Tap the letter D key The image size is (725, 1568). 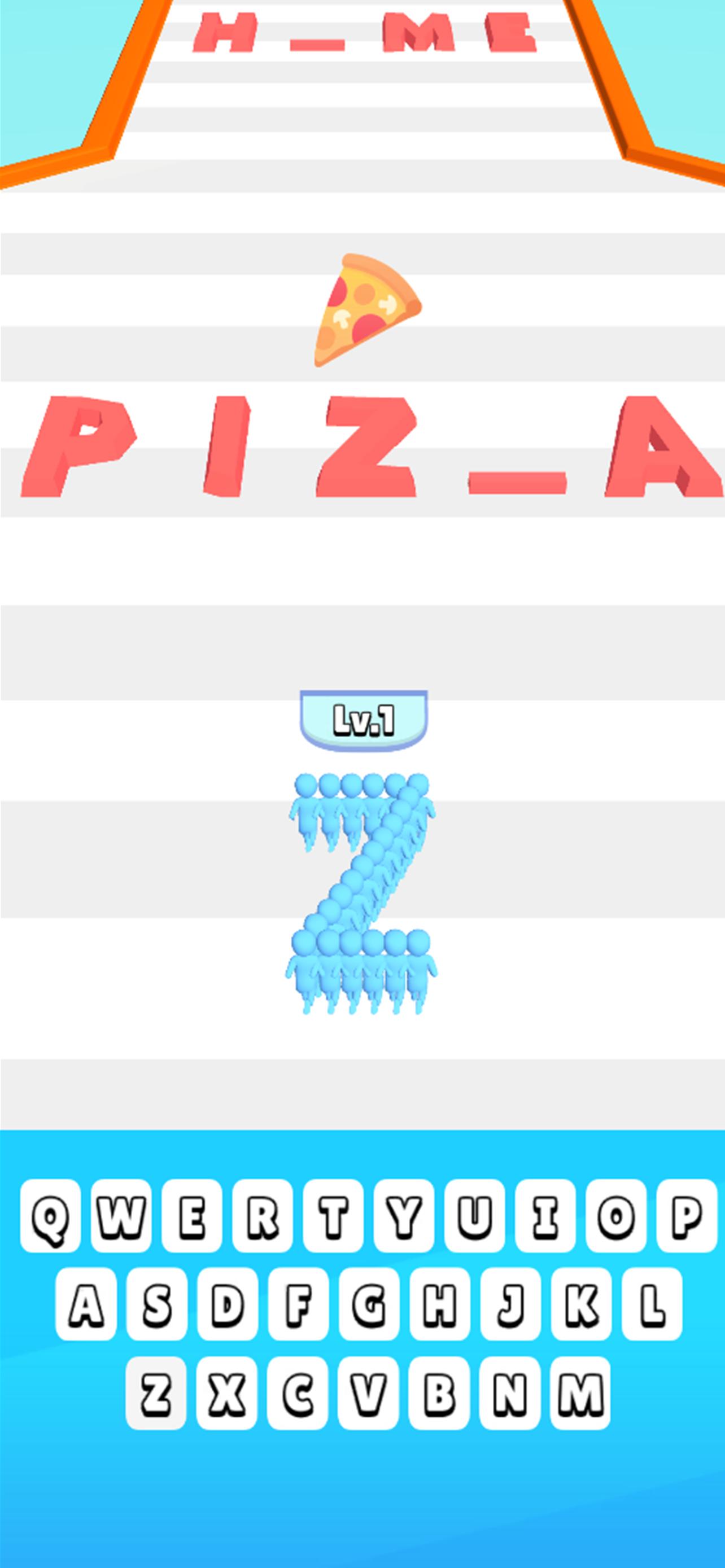[x=227, y=1304]
